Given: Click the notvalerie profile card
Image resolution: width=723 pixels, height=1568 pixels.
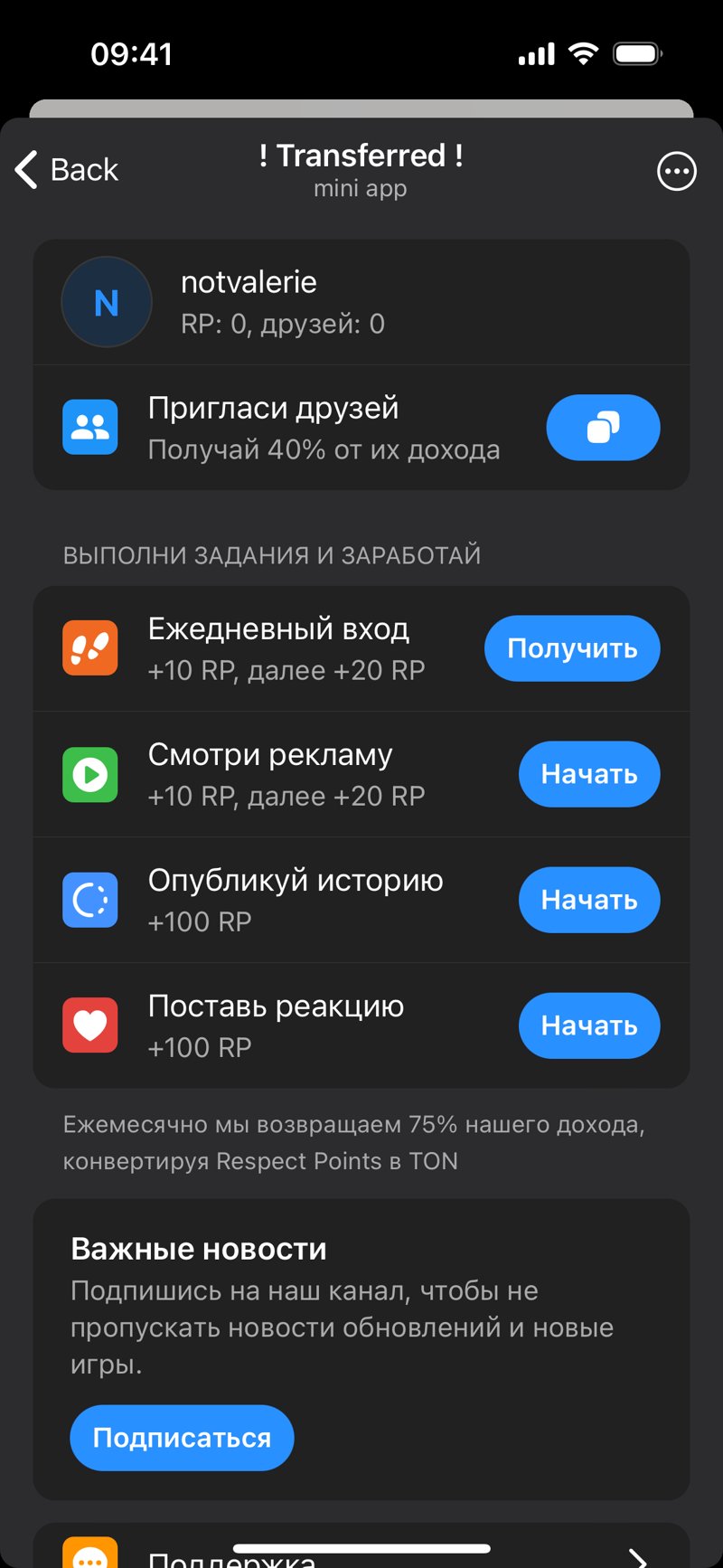Looking at the screenshot, I should click(361, 301).
